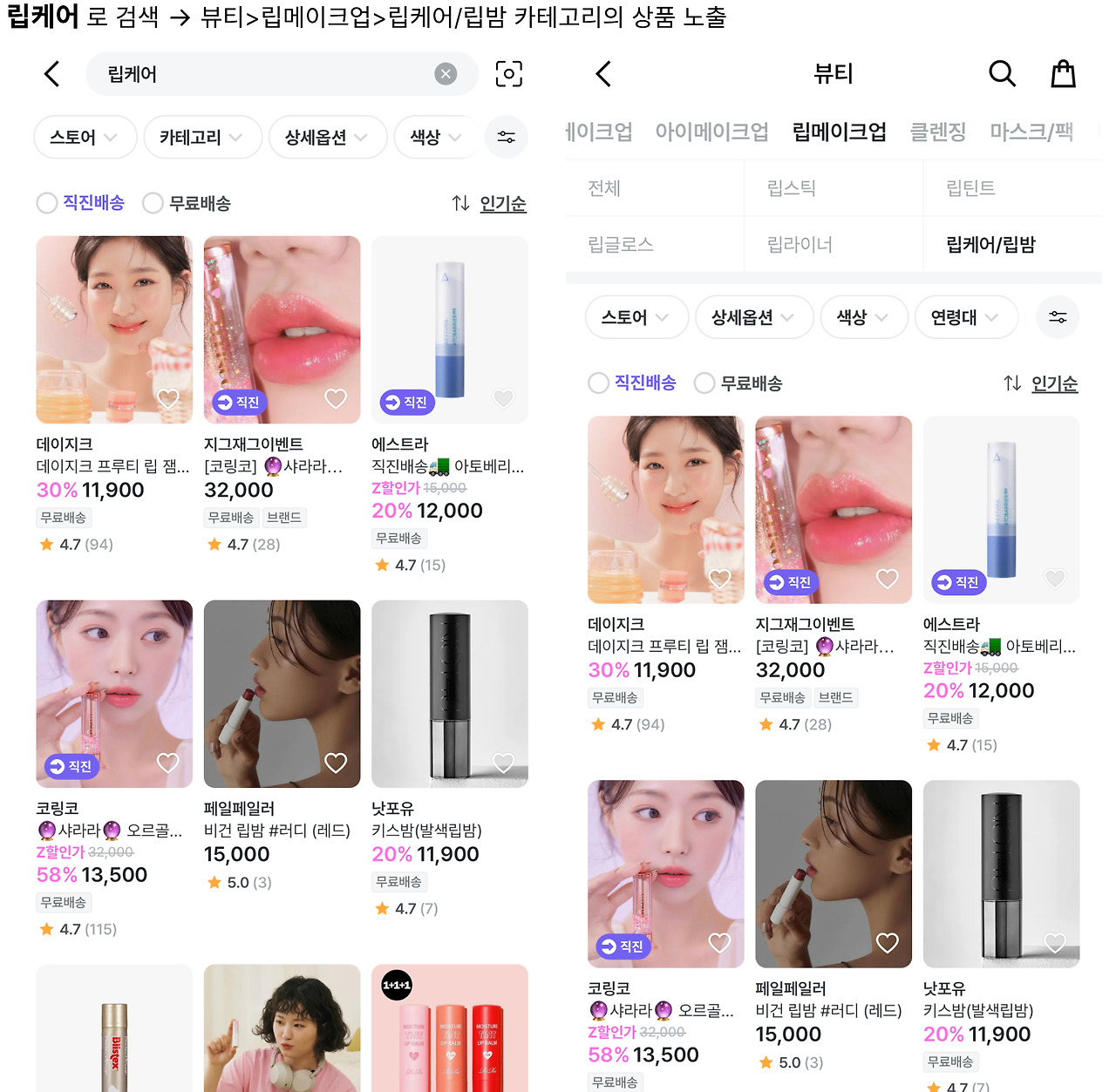Image resolution: width=1116 pixels, height=1092 pixels.
Task: Select the 립메이크업 tab
Action: 839,132
